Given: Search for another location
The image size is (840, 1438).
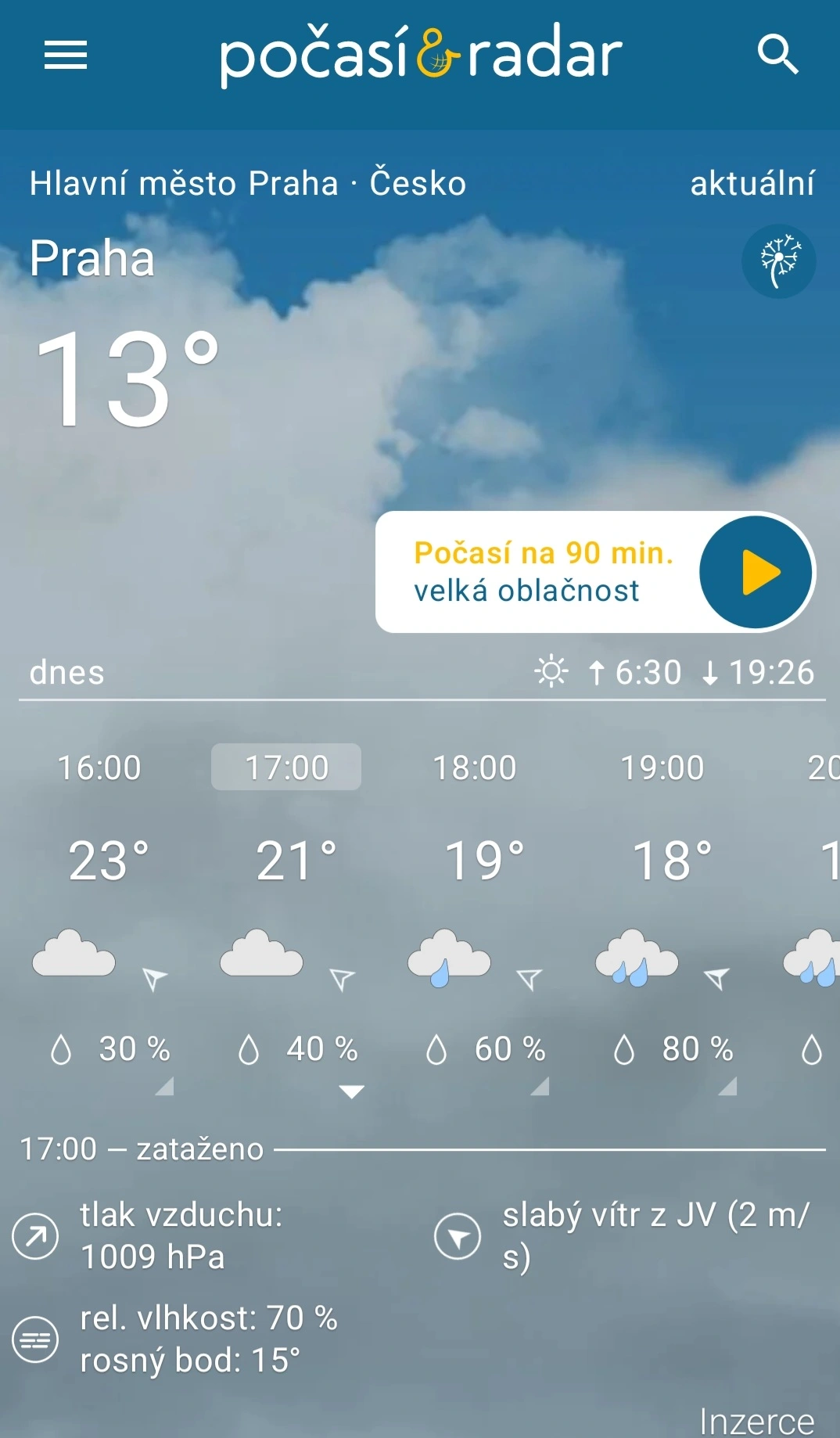Looking at the screenshot, I should pos(777,55).
